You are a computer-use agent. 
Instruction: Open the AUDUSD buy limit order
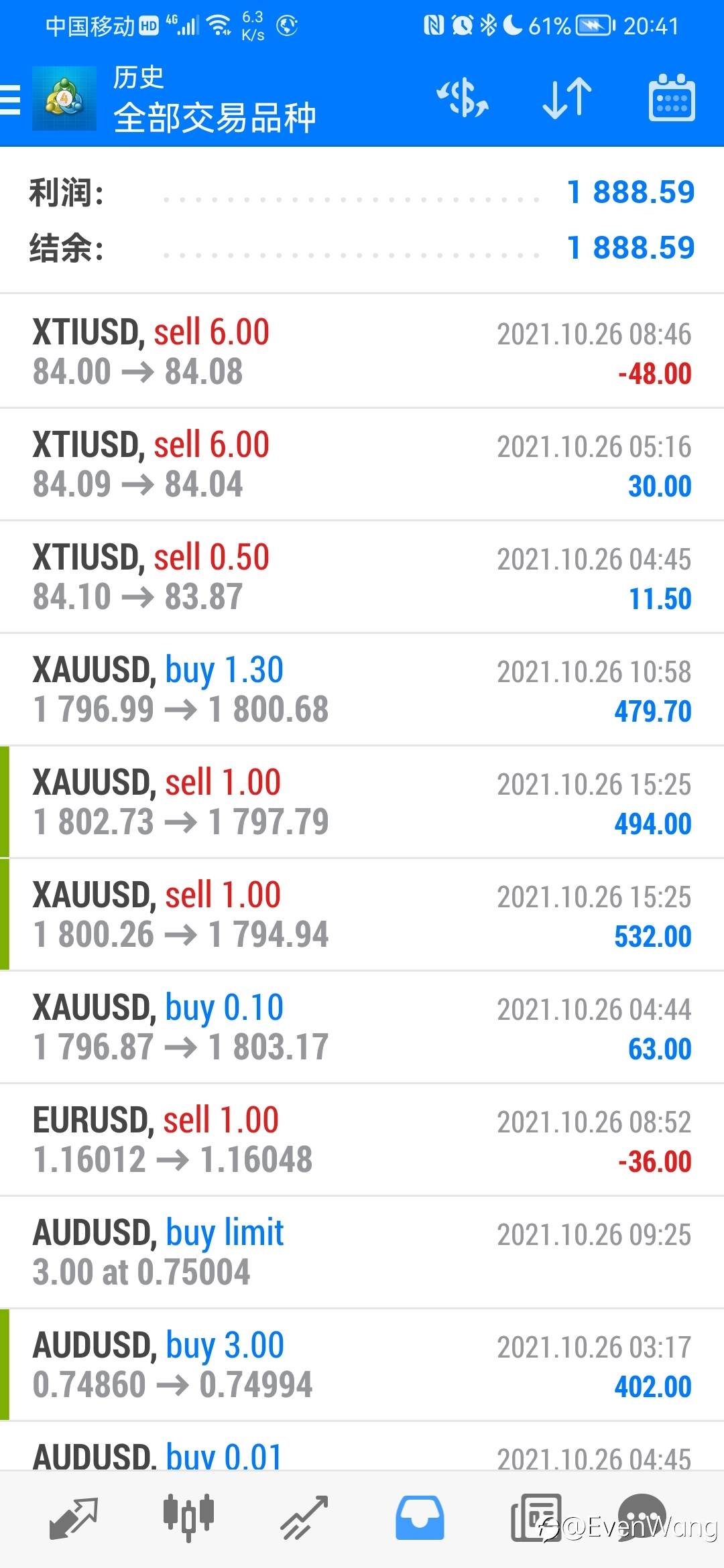[362, 1252]
